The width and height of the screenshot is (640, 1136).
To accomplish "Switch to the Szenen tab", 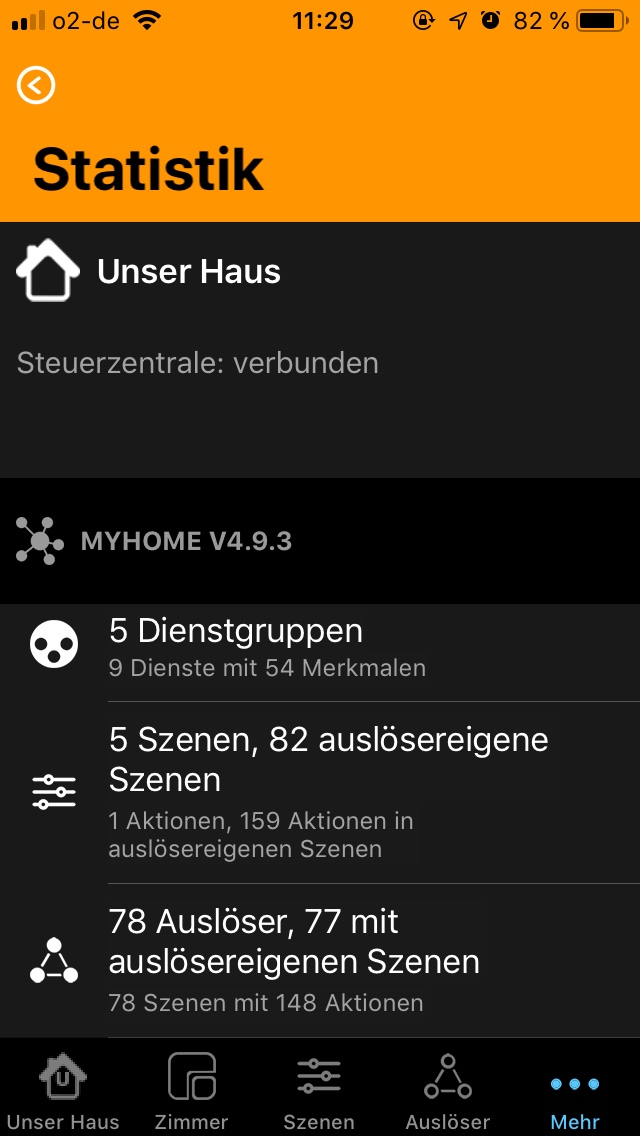I will (x=319, y=1090).
